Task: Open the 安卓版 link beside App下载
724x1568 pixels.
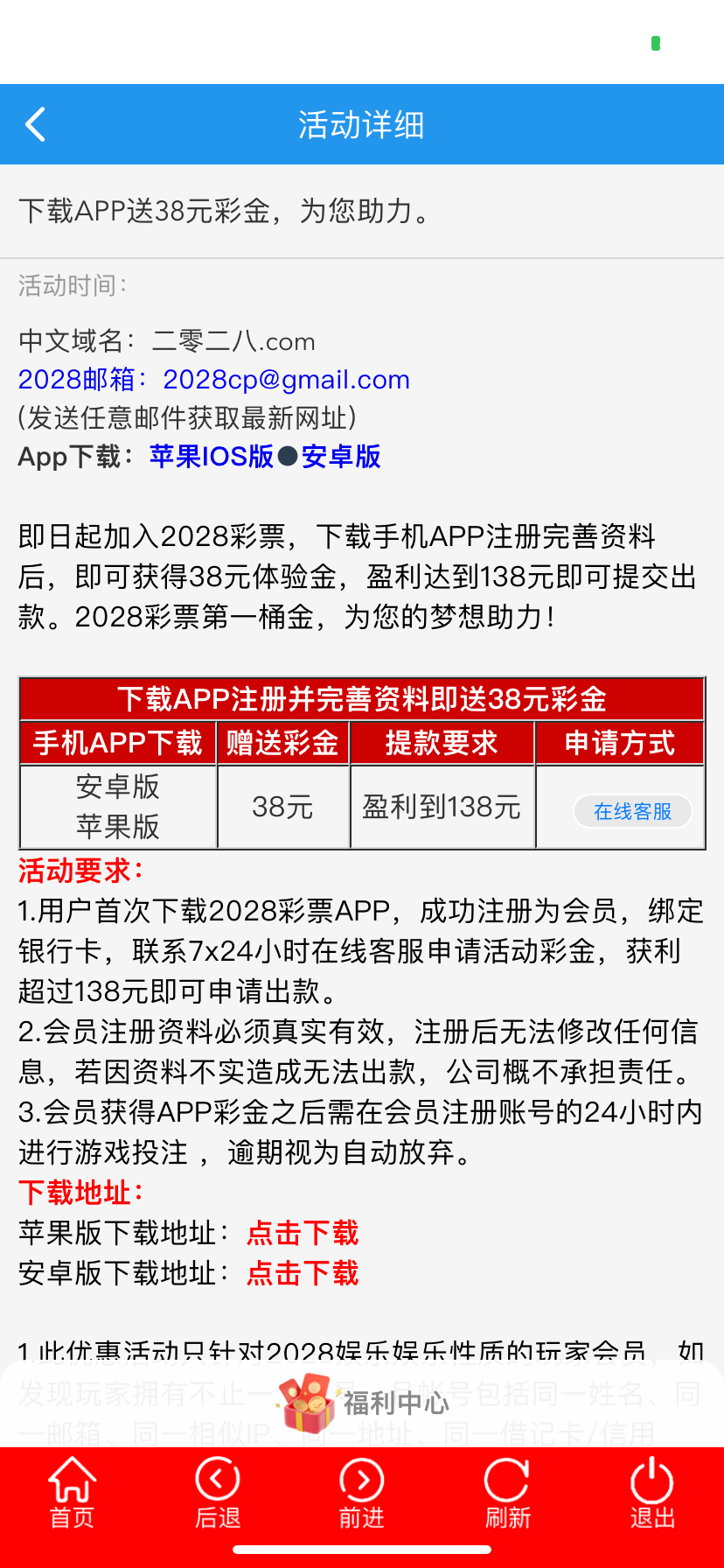Action: pos(341,457)
